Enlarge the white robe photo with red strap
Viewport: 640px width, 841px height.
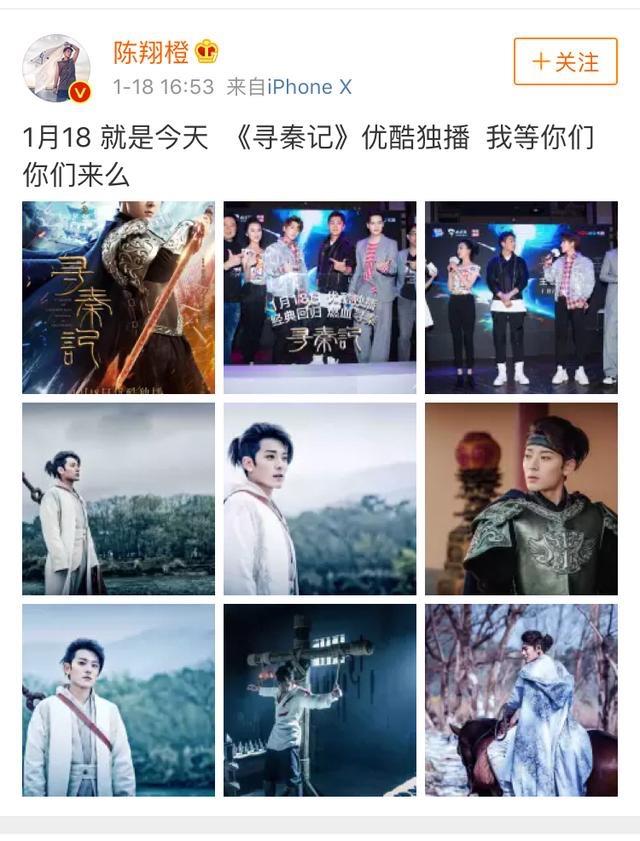pos(118,699)
